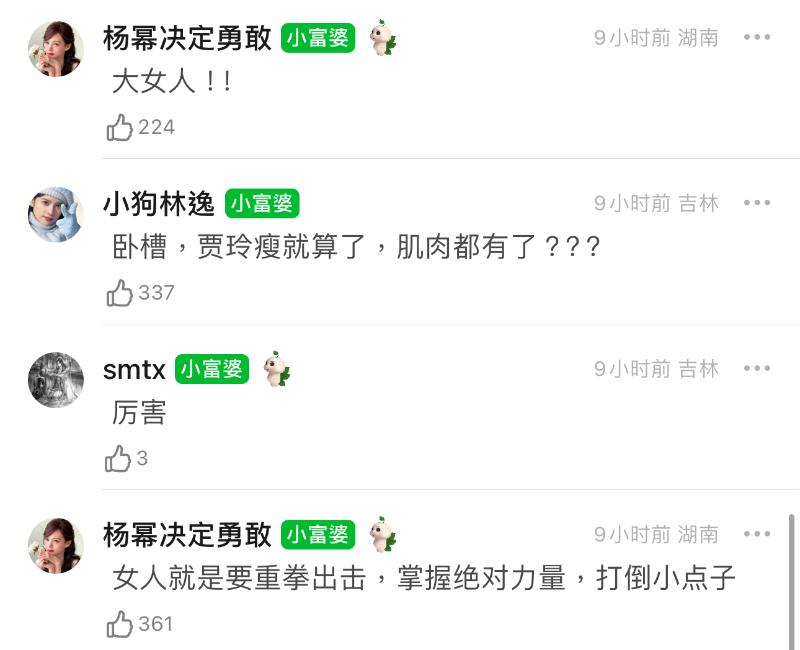View 小狗林逸's profile via their avatar
The image size is (800, 650).
point(55,213)
